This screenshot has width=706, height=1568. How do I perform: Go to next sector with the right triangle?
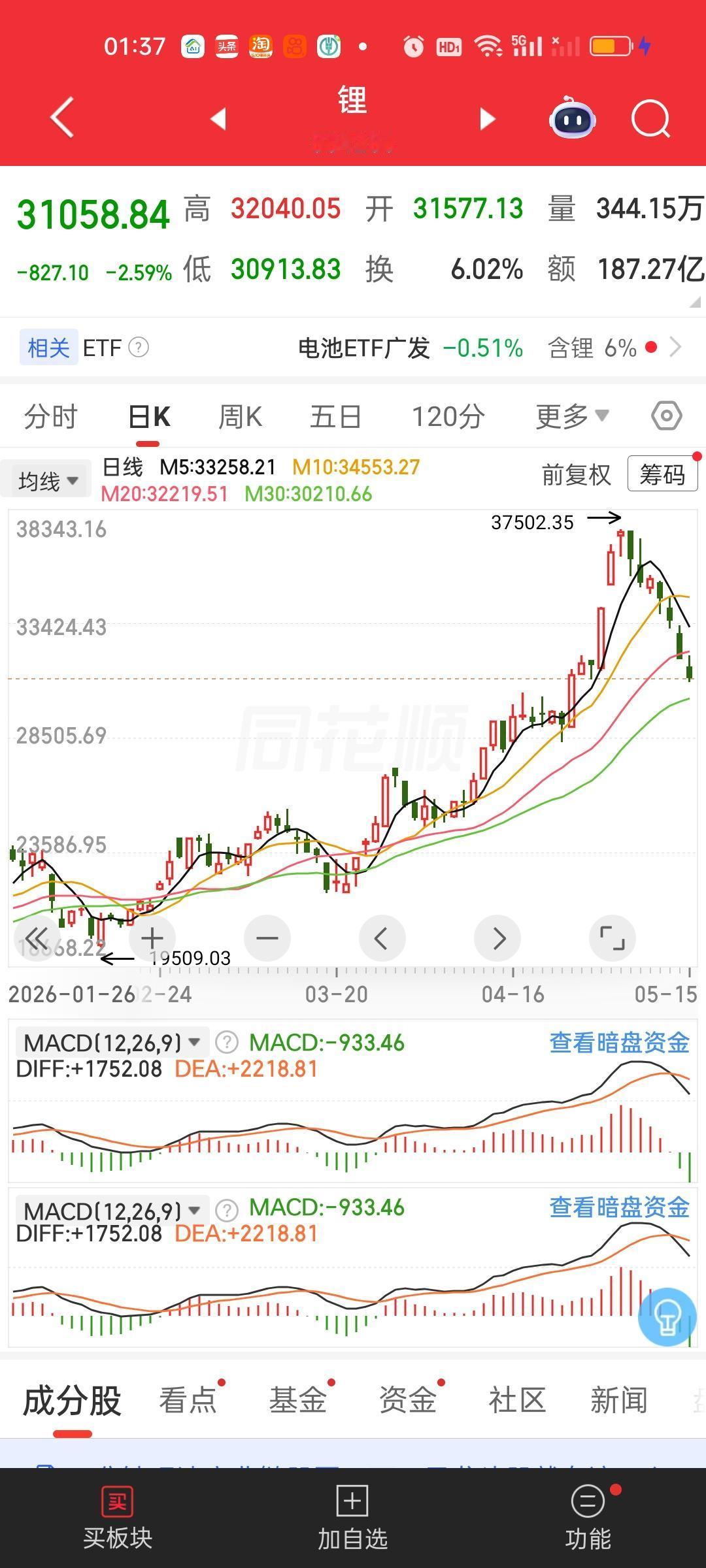coord(488,119)
